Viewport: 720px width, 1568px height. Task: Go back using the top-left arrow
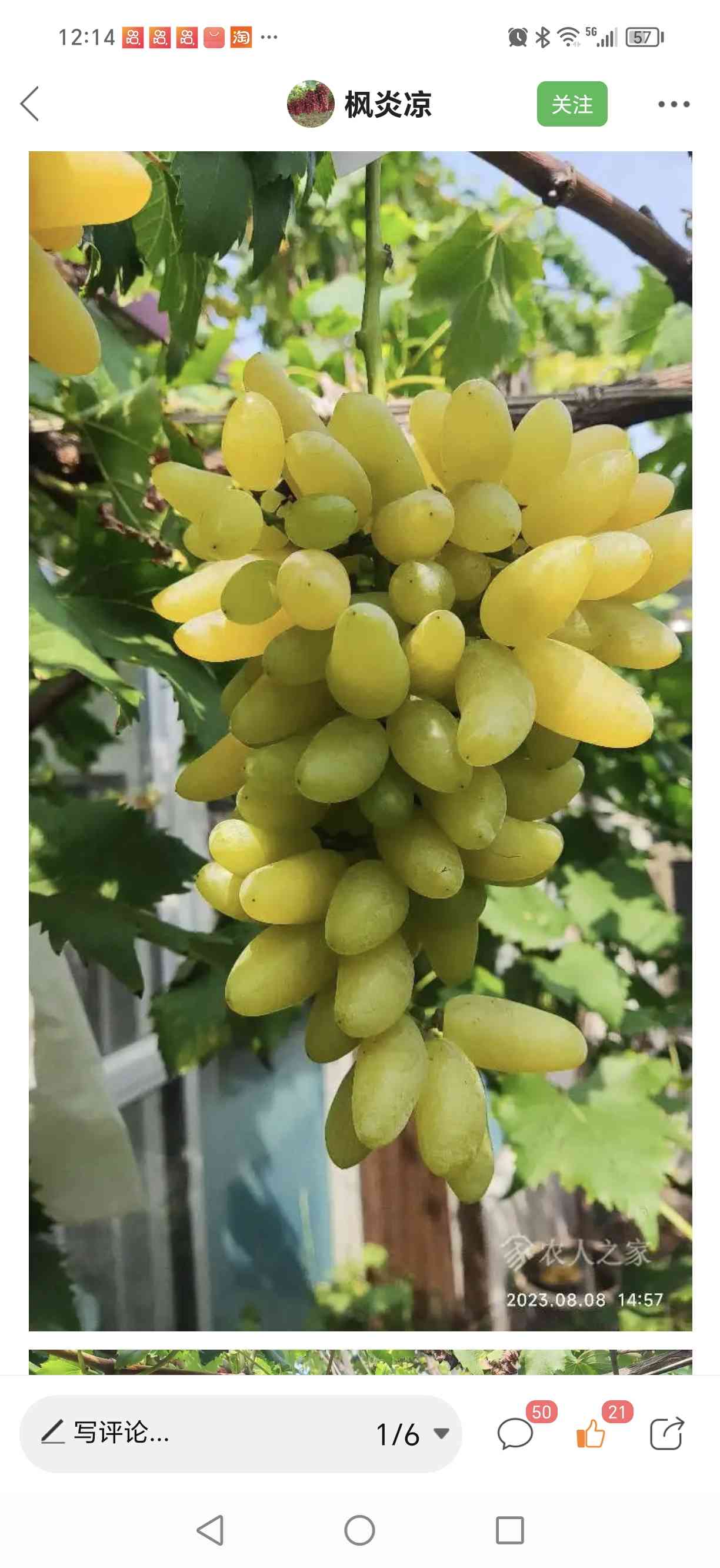(30, 104)
